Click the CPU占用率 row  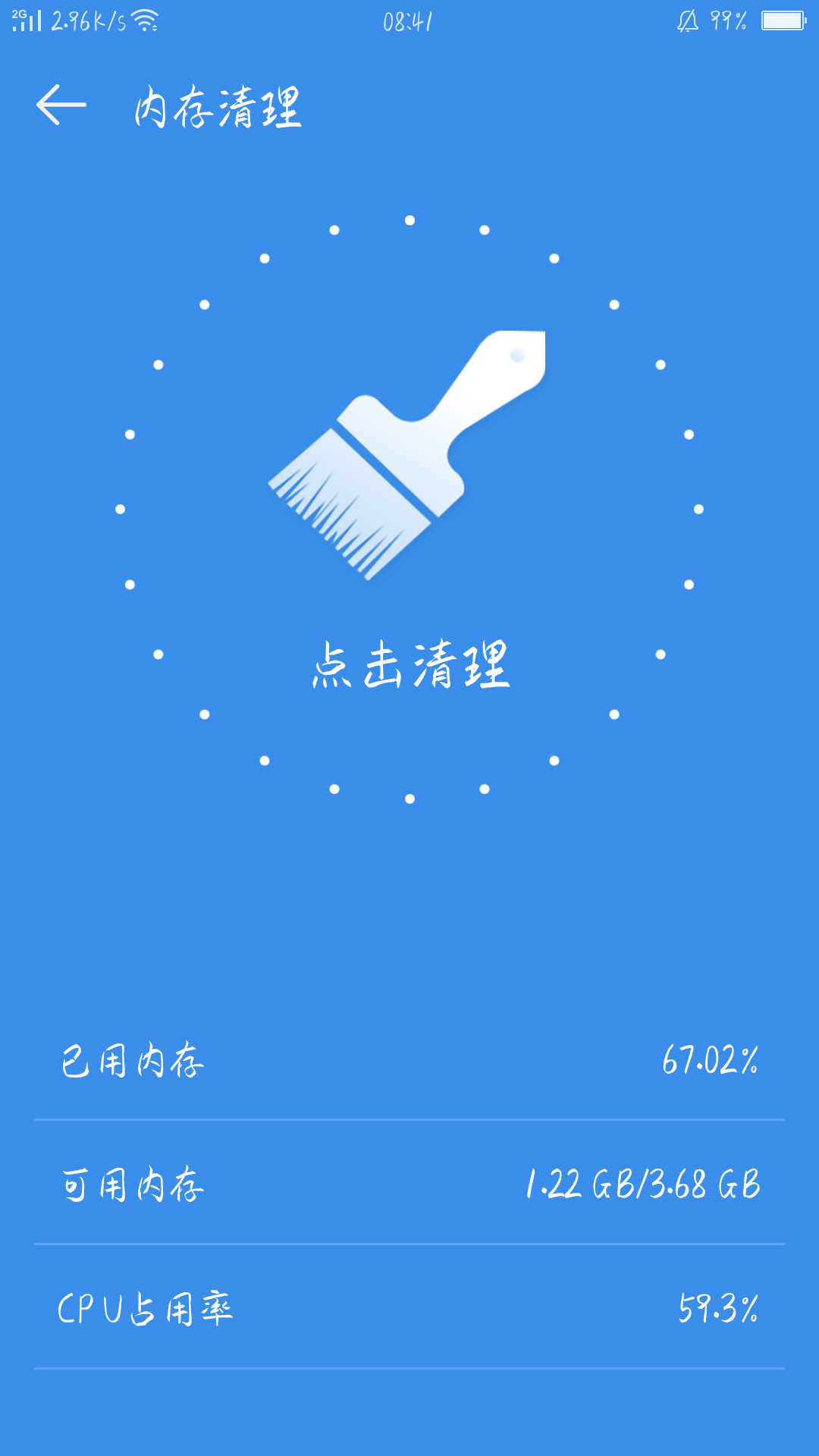tap(409, 1304)
